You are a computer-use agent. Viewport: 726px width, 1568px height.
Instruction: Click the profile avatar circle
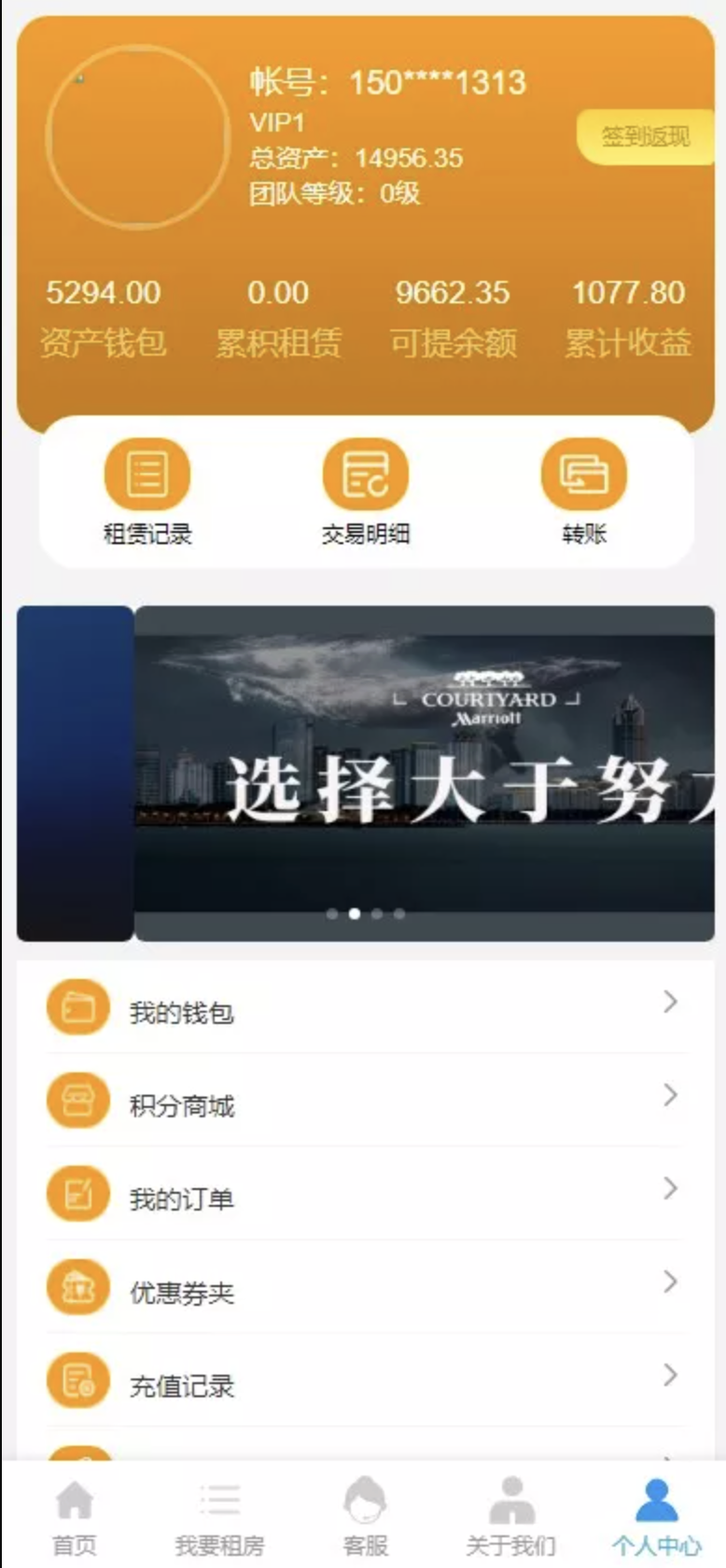pyautogui.click(x=138, y=136)
